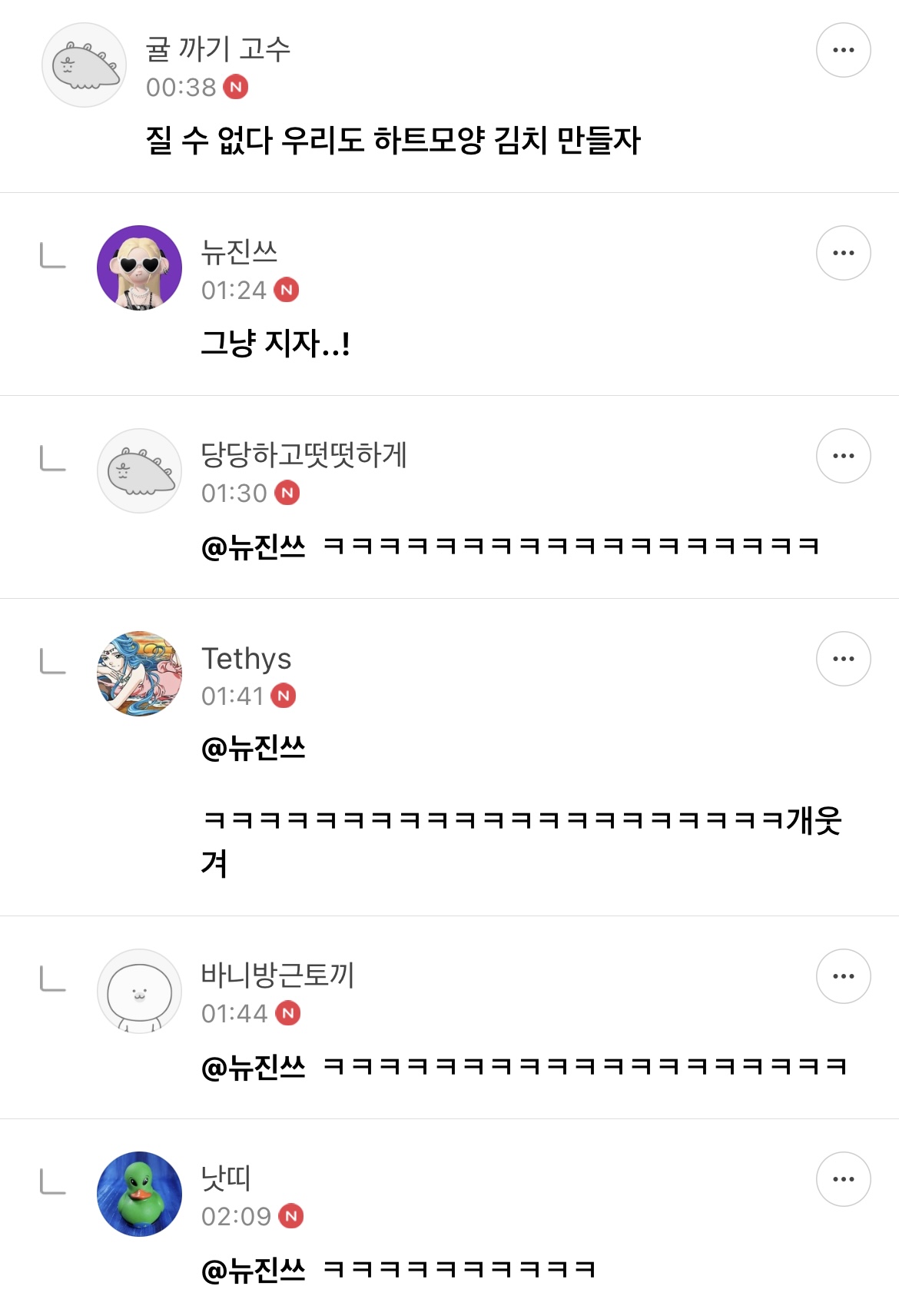899x1316 pixels.
Task: Click the red N badge on 바니방근토끼's comment
Action: coord(287,1014)
